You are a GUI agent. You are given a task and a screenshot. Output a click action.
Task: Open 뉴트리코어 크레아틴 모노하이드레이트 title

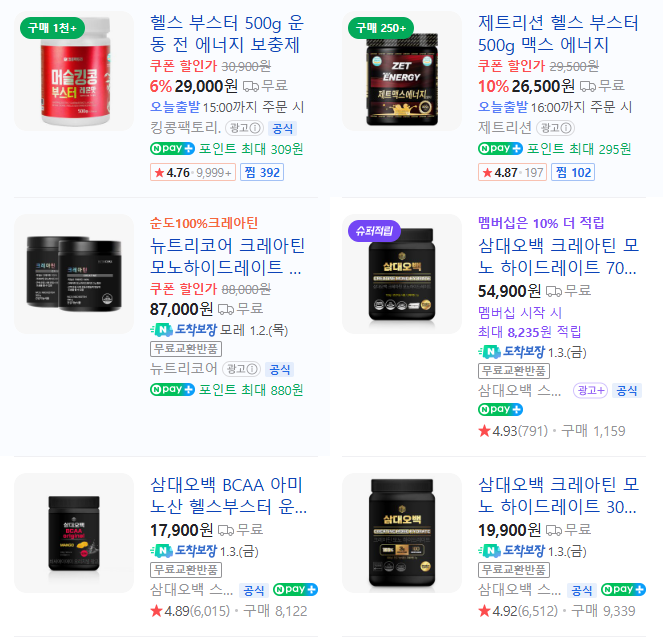228,256
